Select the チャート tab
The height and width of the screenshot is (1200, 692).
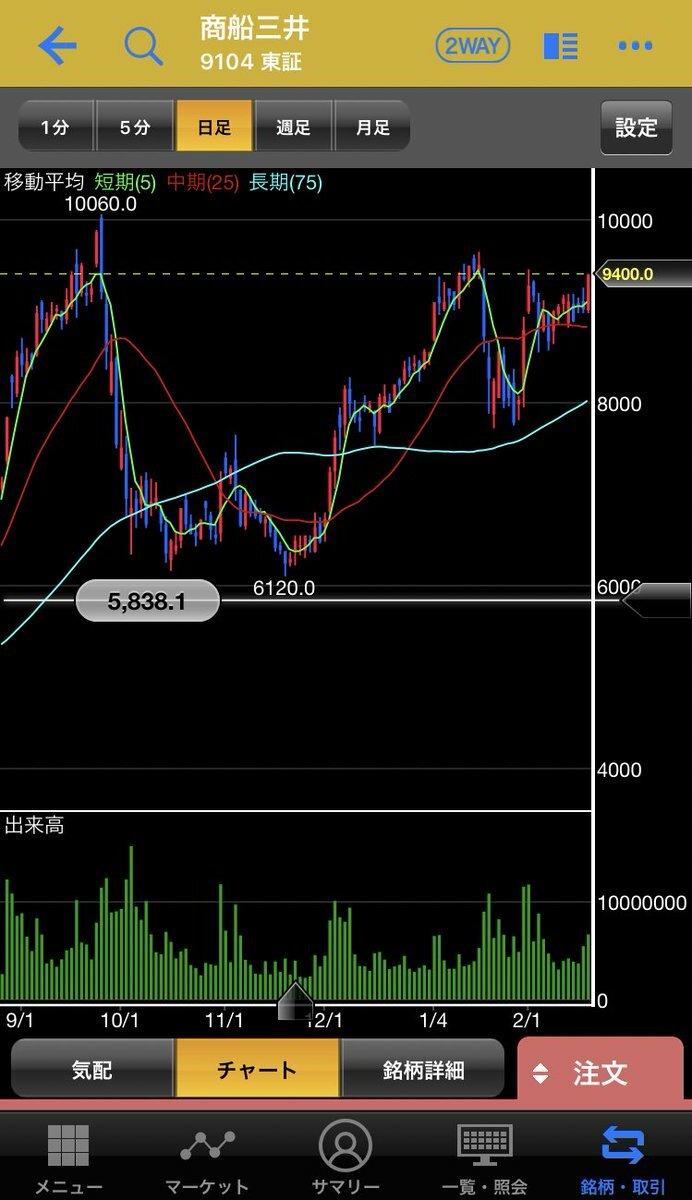(x=257, y=1069)
